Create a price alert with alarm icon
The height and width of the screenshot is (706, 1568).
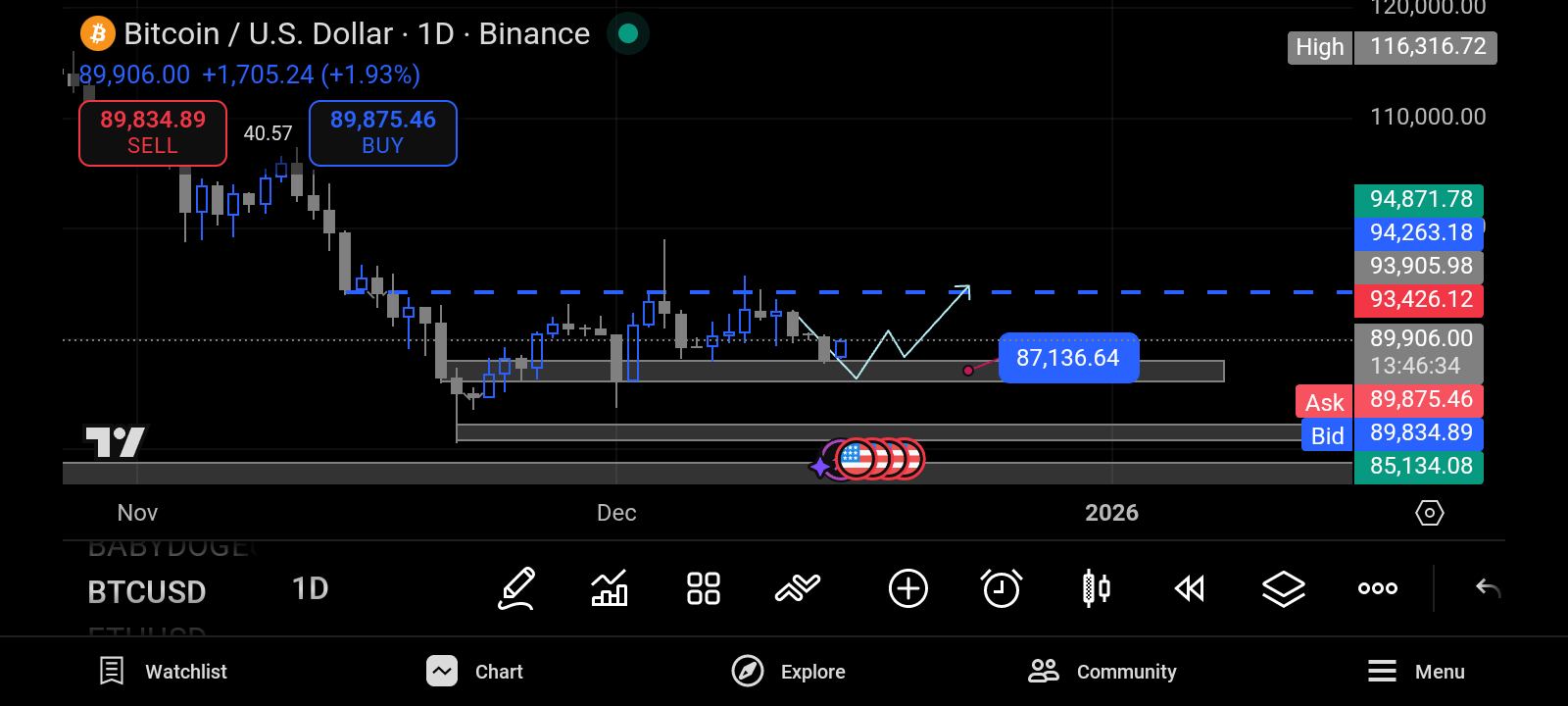[1002, 588]
